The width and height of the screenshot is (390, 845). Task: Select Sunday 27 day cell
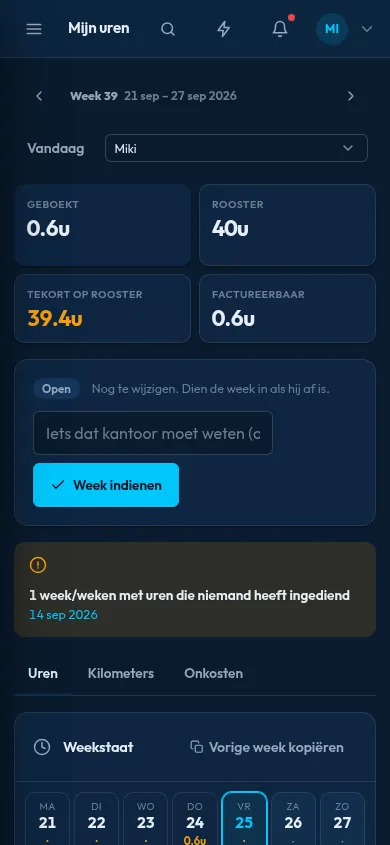coord(342,819)
